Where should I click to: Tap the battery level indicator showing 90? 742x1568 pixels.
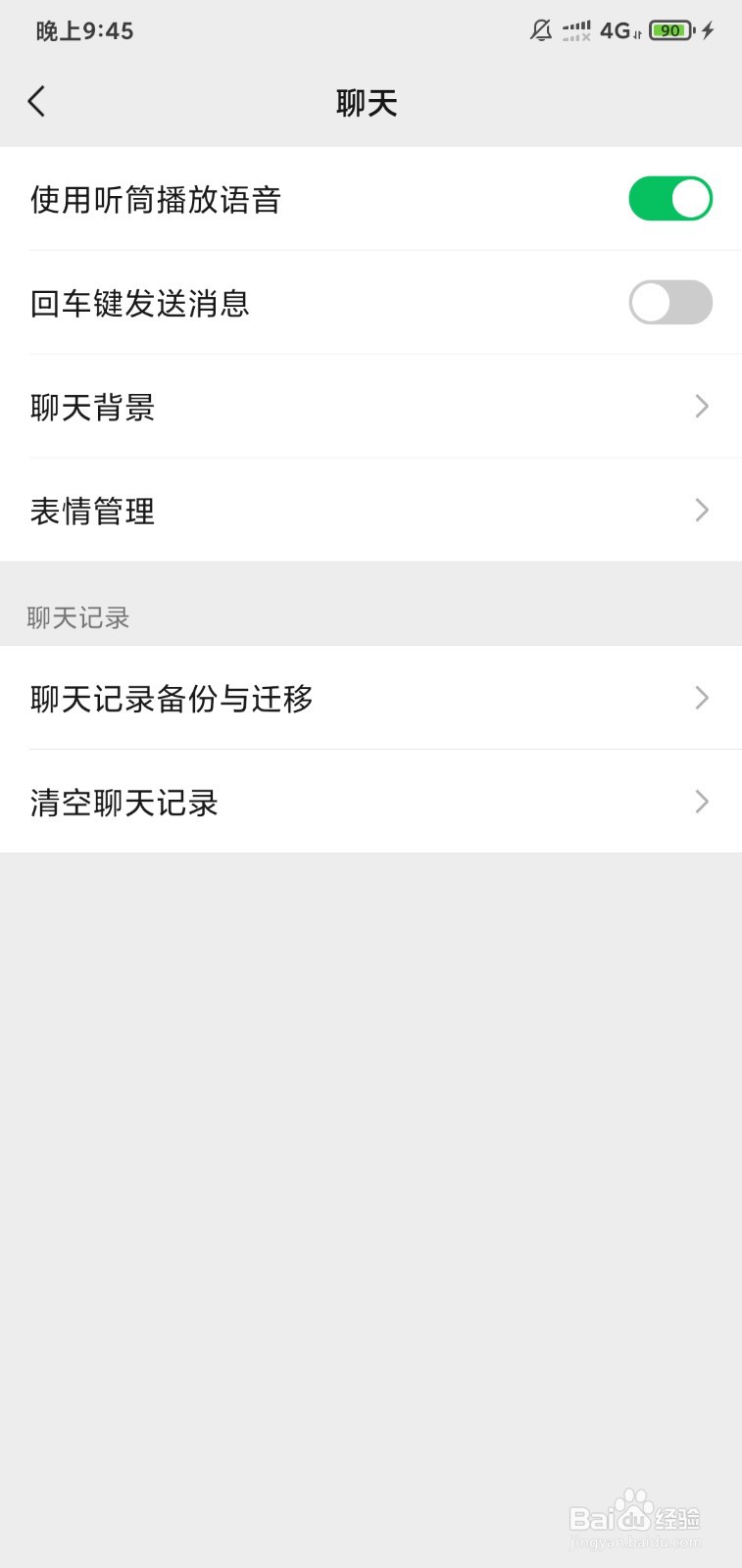tap(668, 30)
